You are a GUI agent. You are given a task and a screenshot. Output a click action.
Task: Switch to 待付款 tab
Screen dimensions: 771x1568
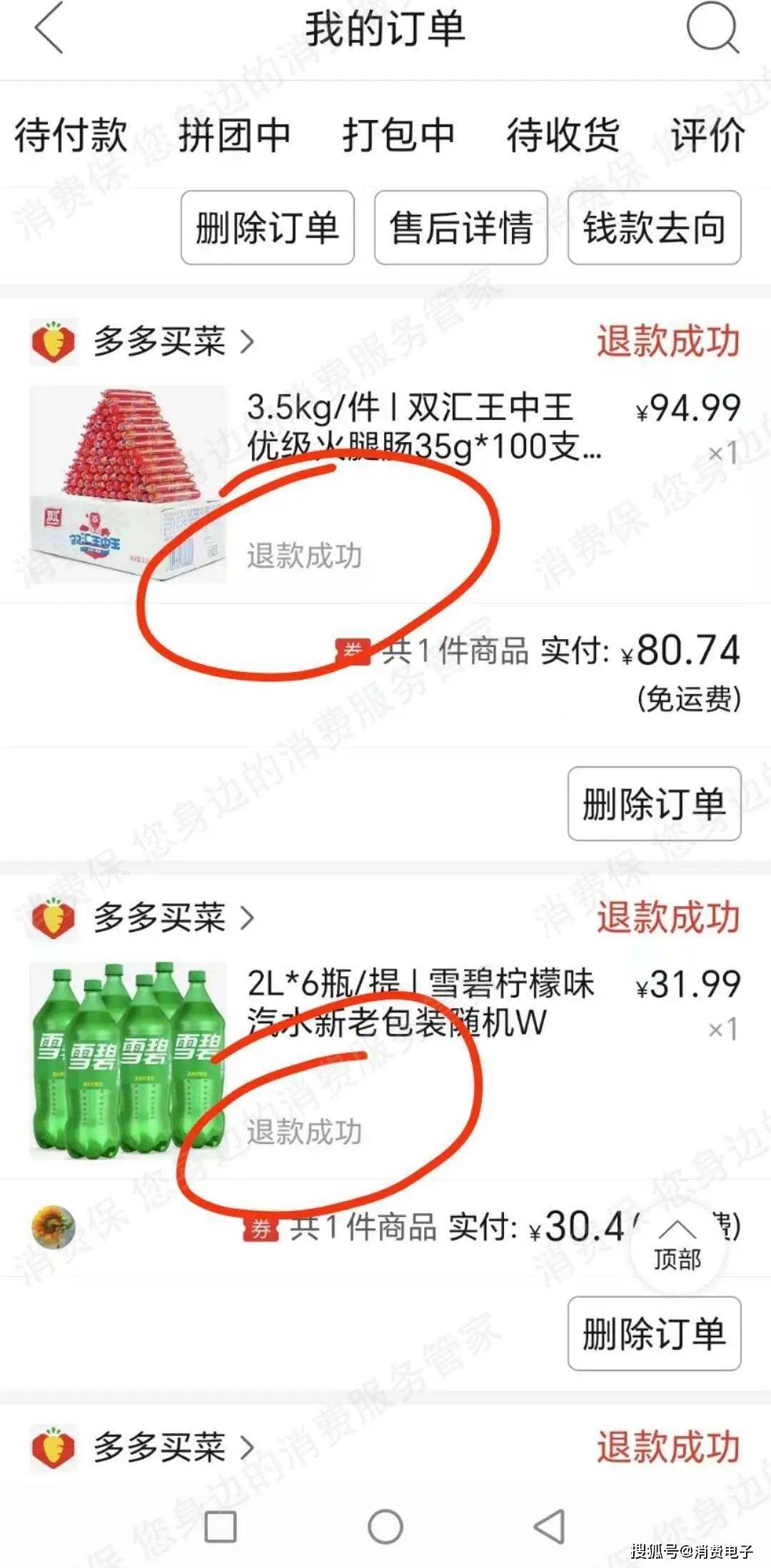click(x=70, y=135)
